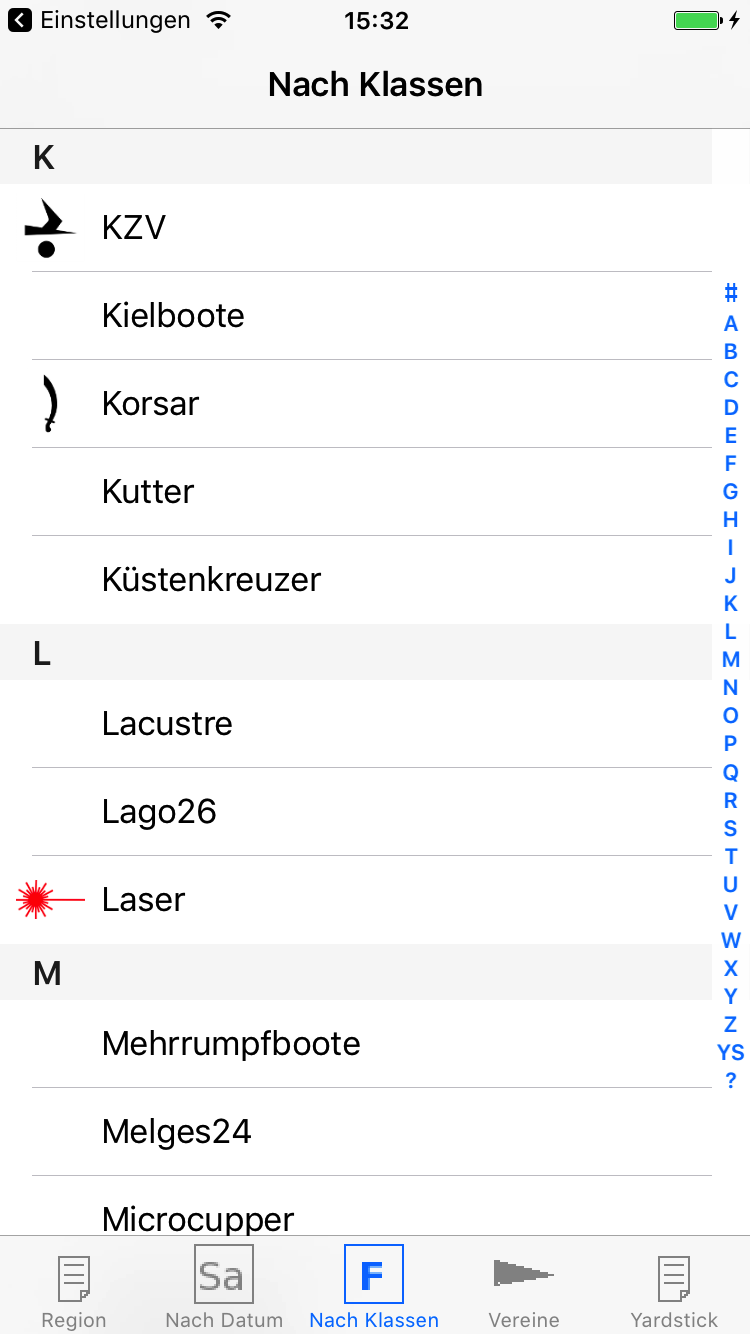Select the Kielboote class row

click(x=356, y=316)
